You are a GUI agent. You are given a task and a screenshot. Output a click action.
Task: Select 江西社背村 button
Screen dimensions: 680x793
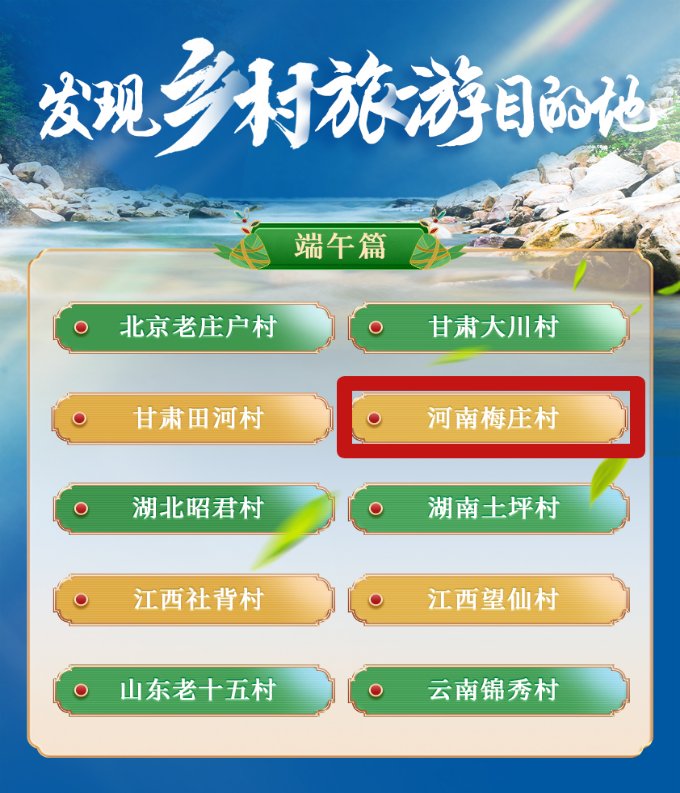pyautogui.click(x=193, y=599)
